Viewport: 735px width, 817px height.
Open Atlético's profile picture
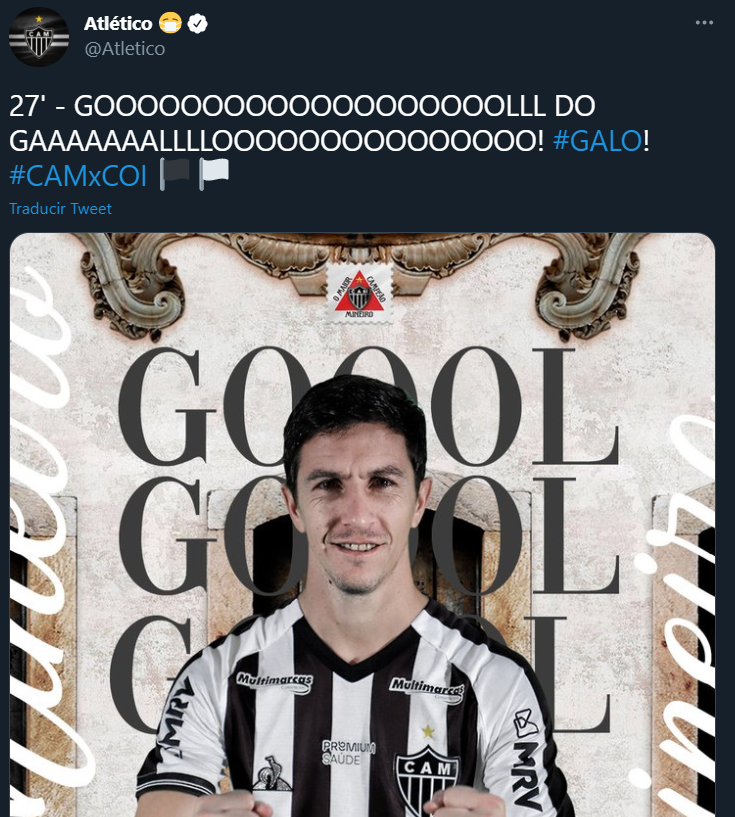click(39, 37)
